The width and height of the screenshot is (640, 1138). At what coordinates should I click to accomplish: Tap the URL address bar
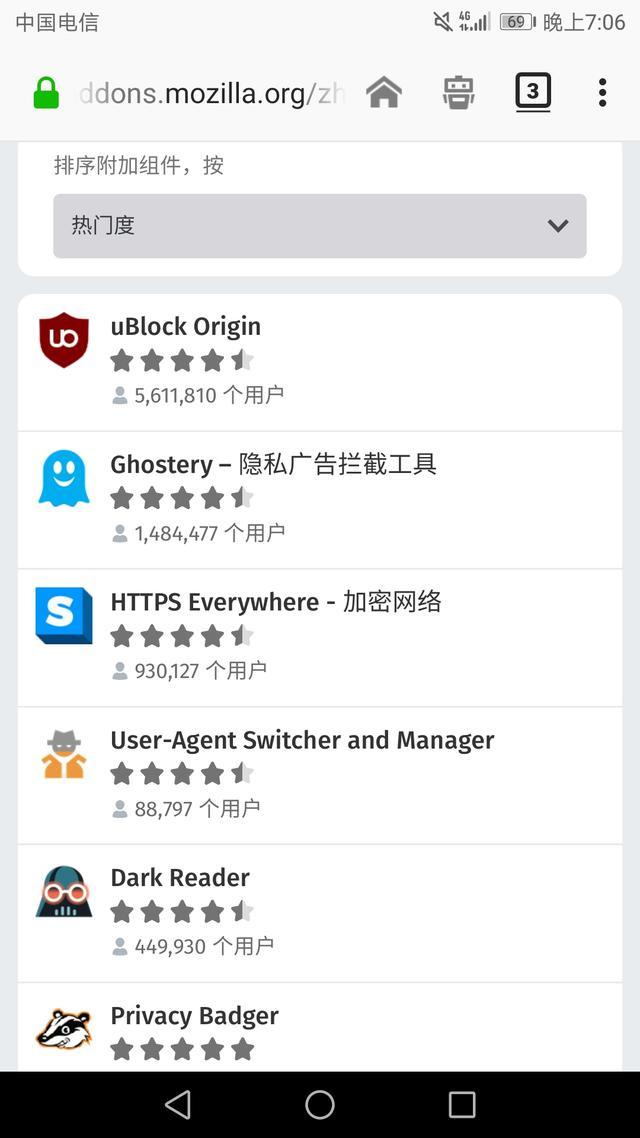pos(211,94)
